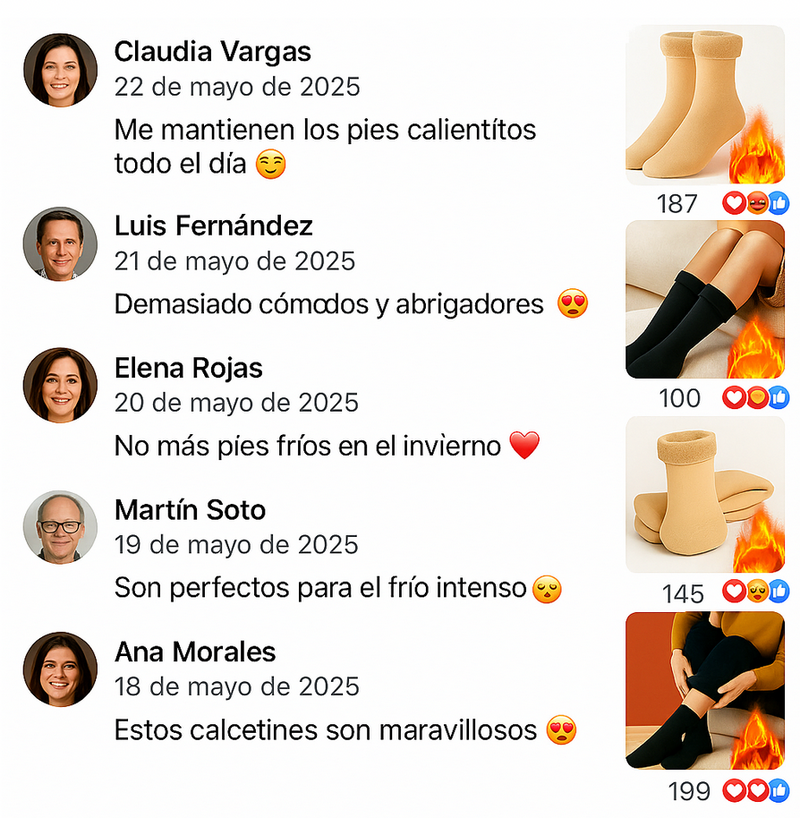Click the thumbs-up reaction next to 100

(778, 398)
